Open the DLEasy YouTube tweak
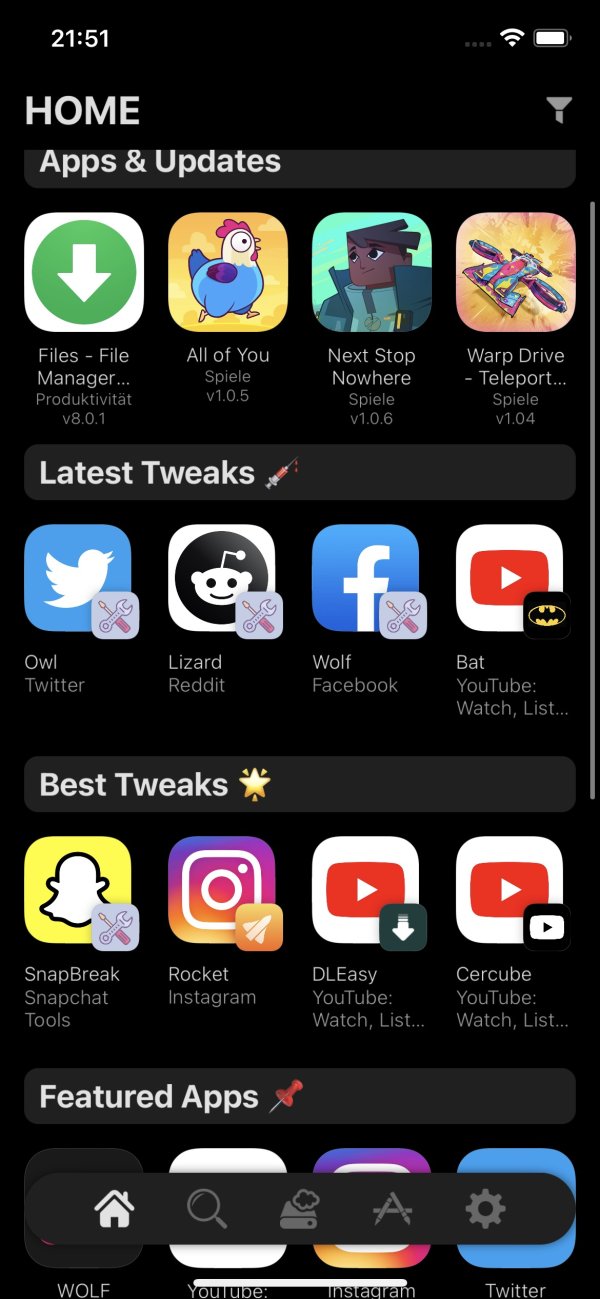600x1299 pixels. 366,890
